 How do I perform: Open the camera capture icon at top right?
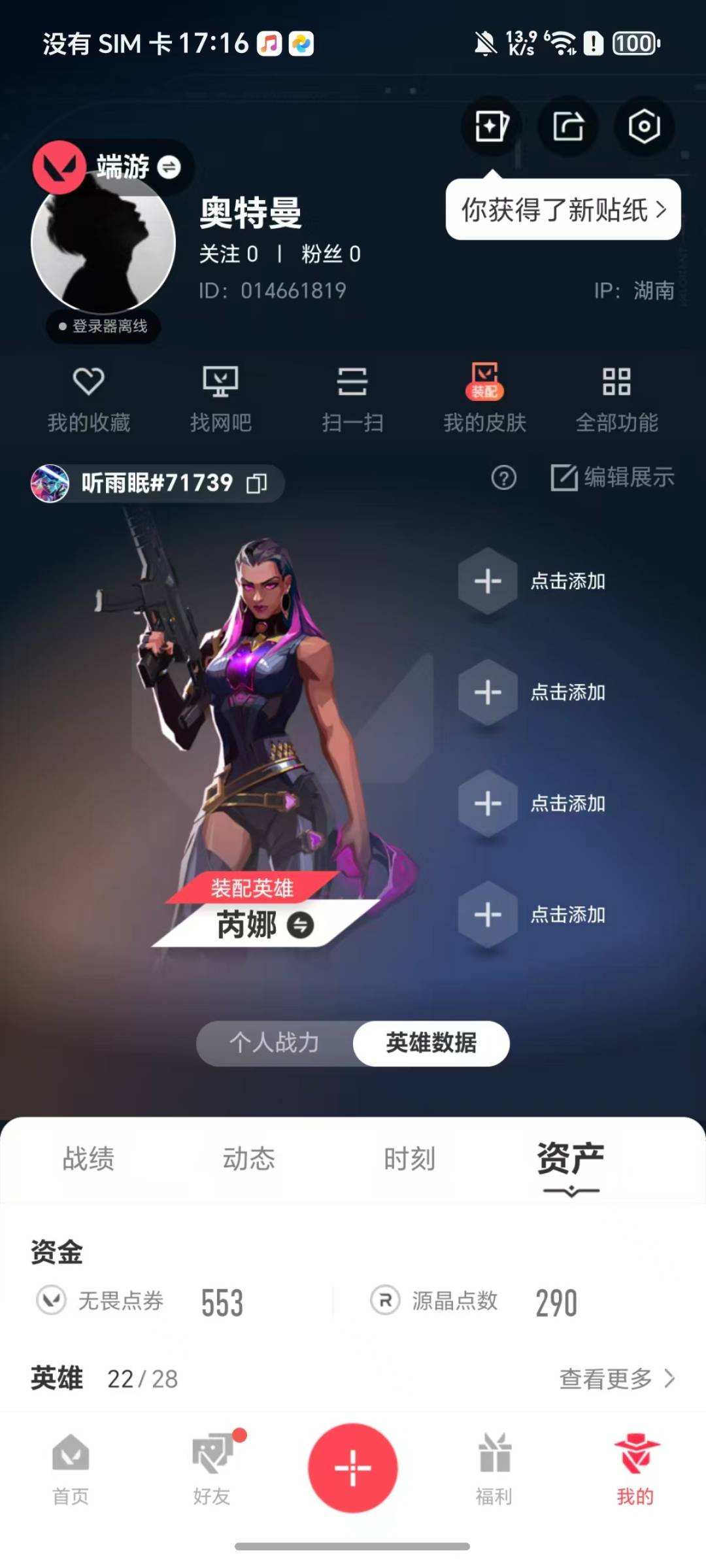[643, 127]
